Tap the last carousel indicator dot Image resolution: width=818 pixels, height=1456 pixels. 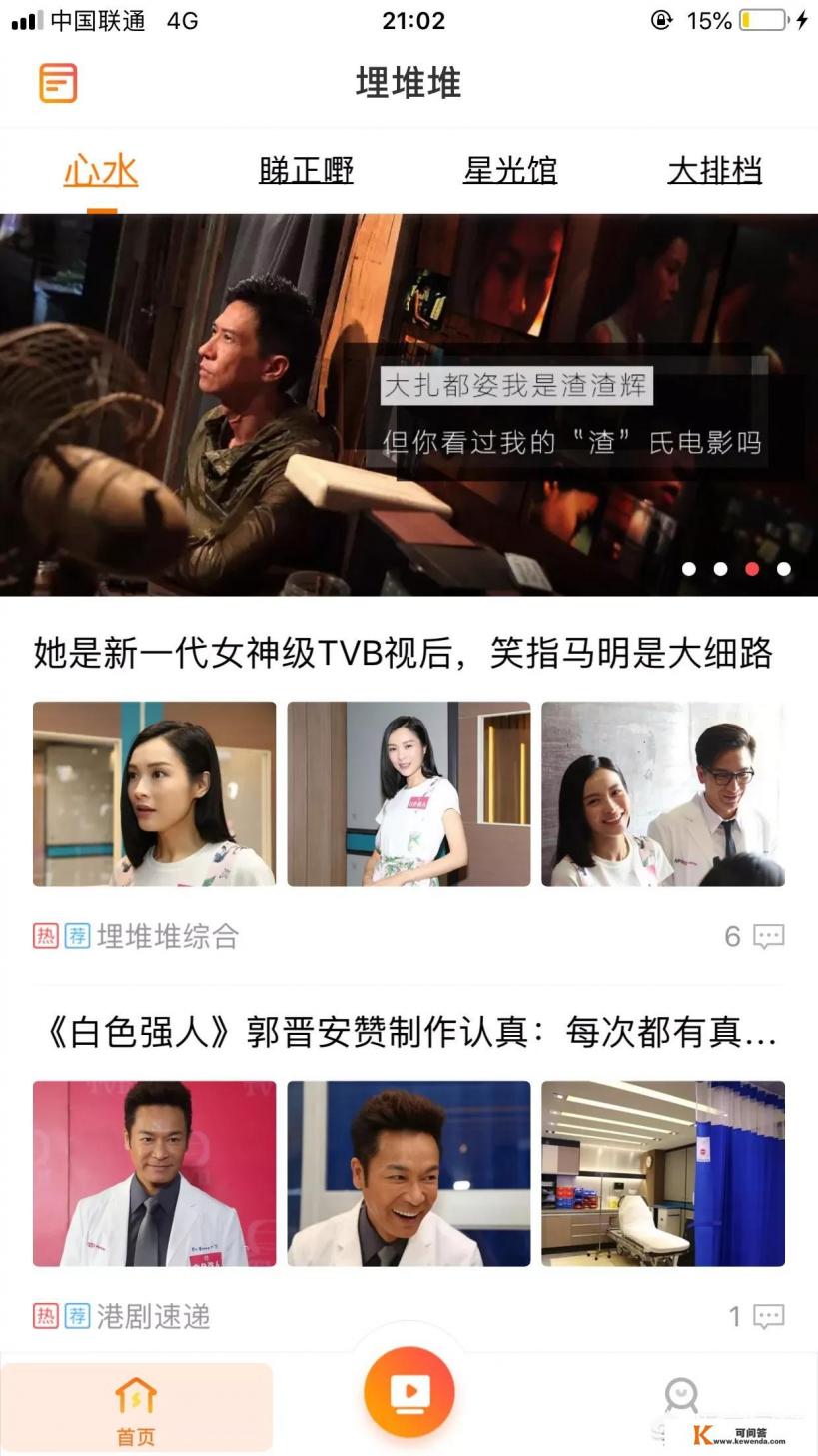[x=783, y=568]
